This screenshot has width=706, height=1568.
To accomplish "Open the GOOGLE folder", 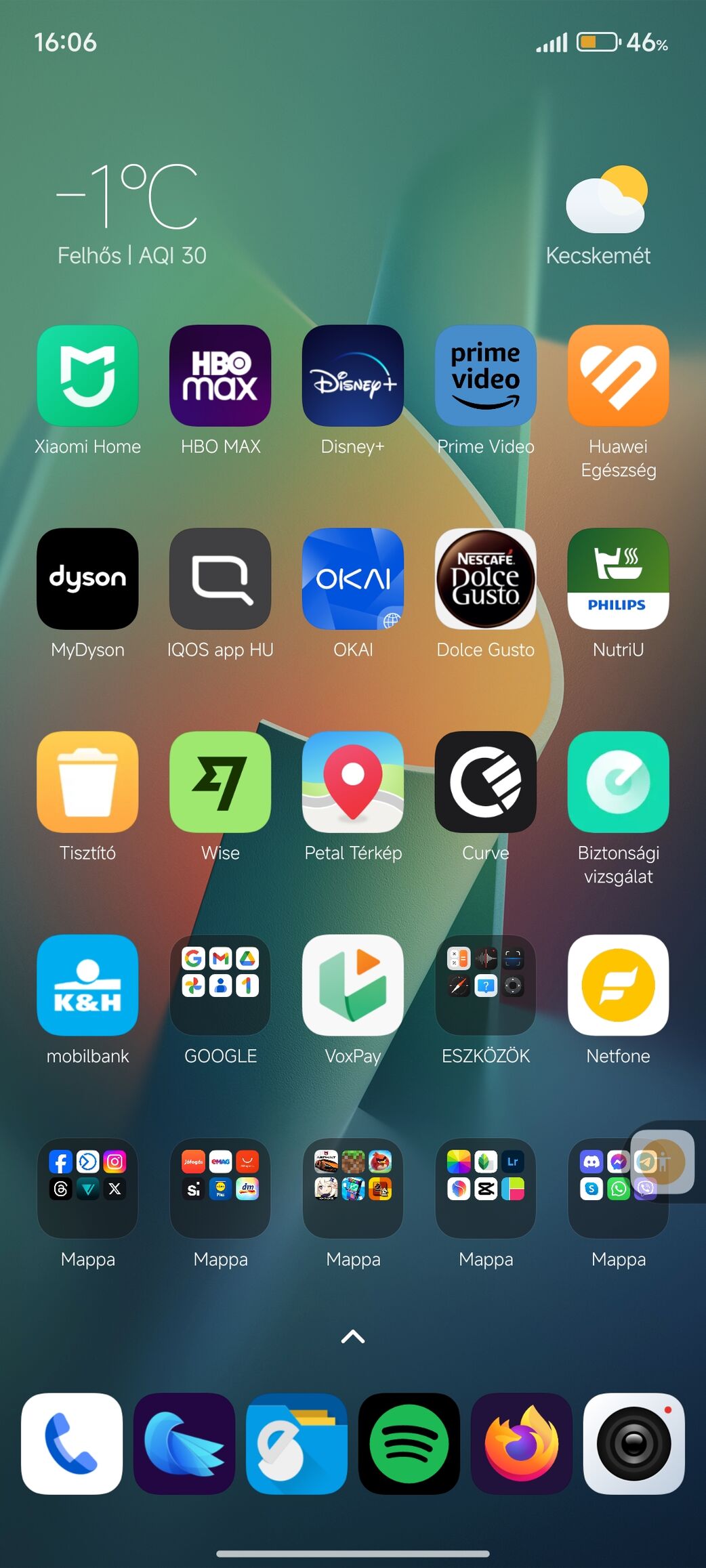I will [220, 986].
